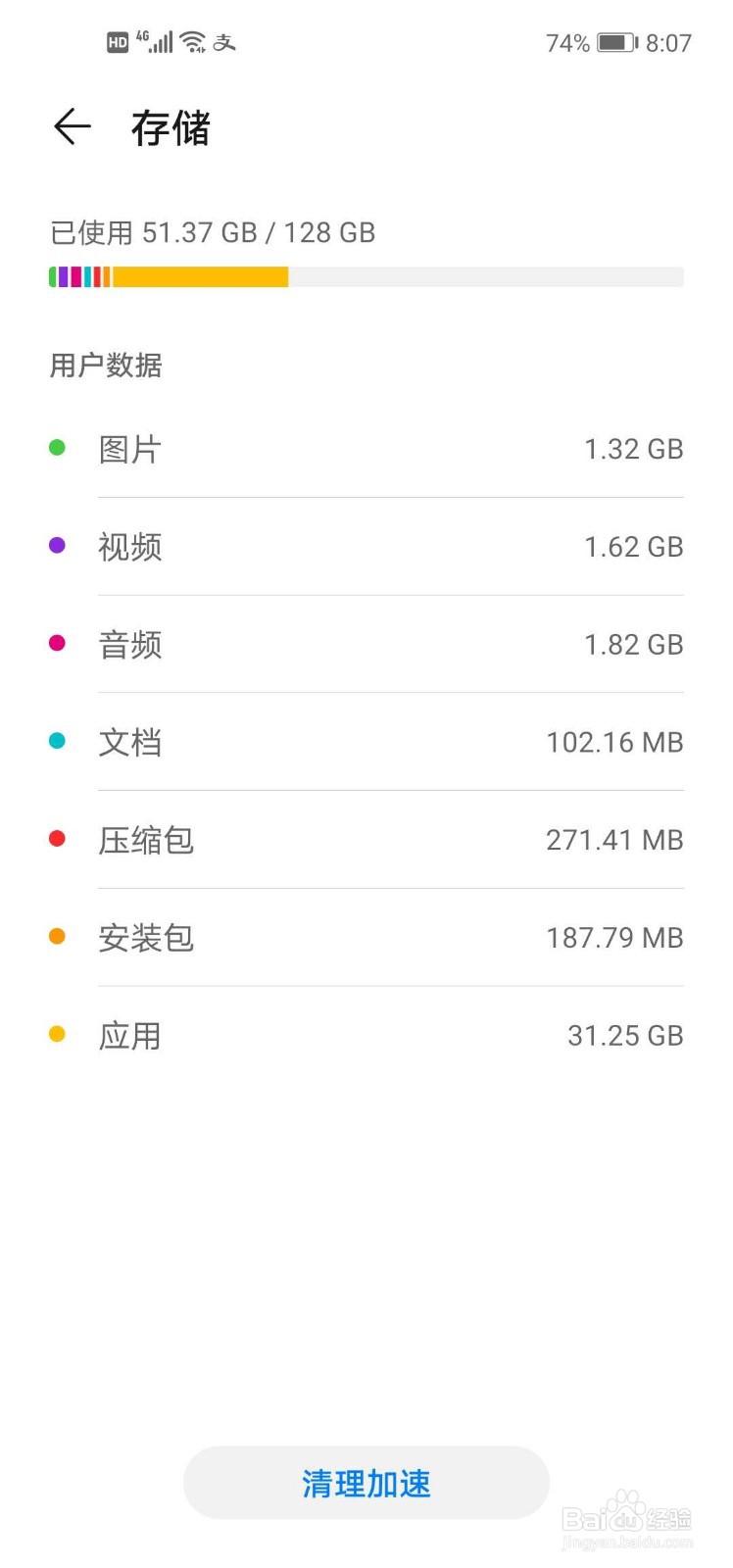Open the 音频 storage row
Screen dimensions: 733x1568
366,645
